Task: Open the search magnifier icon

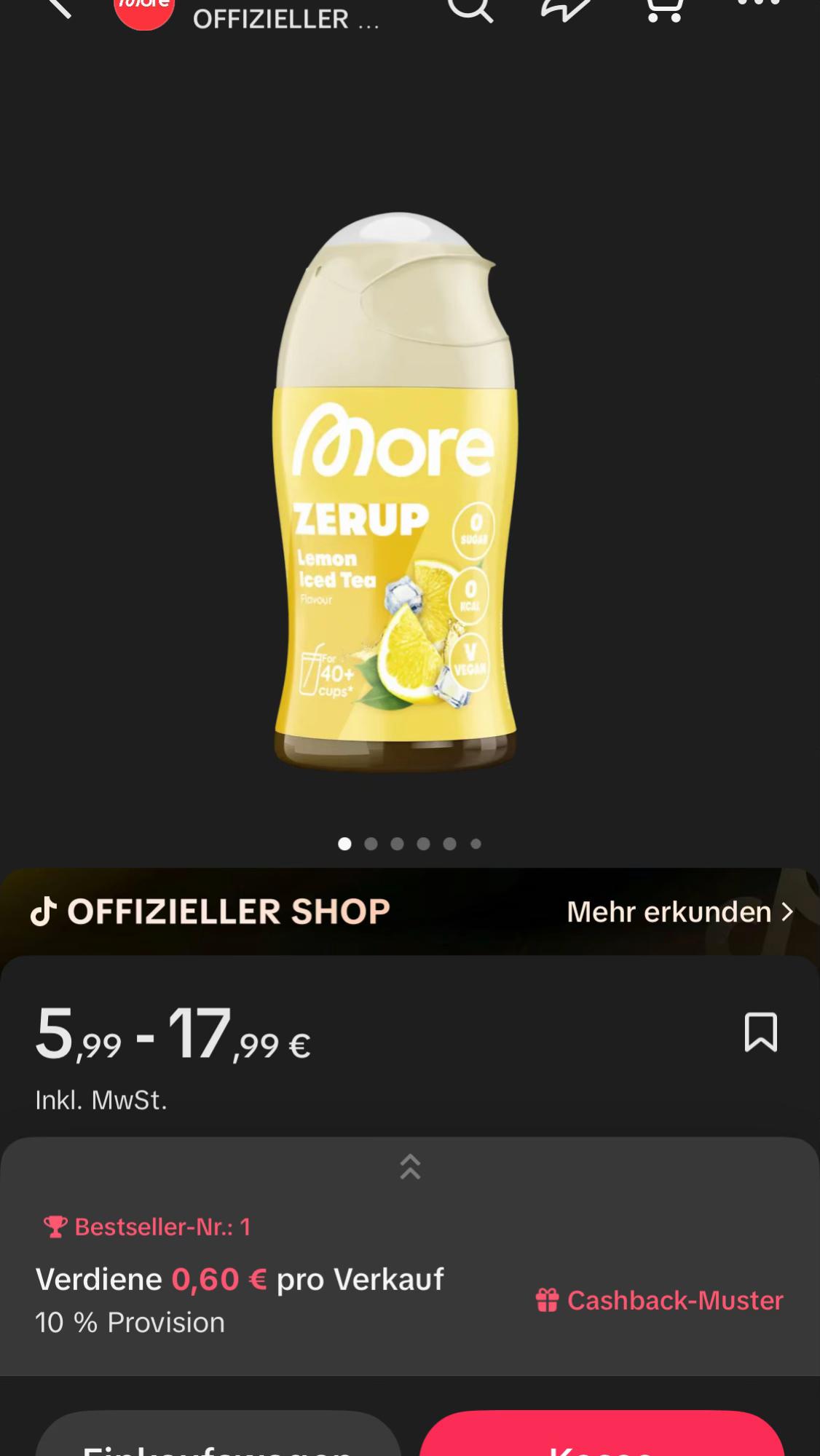Action: click(470, 9)
